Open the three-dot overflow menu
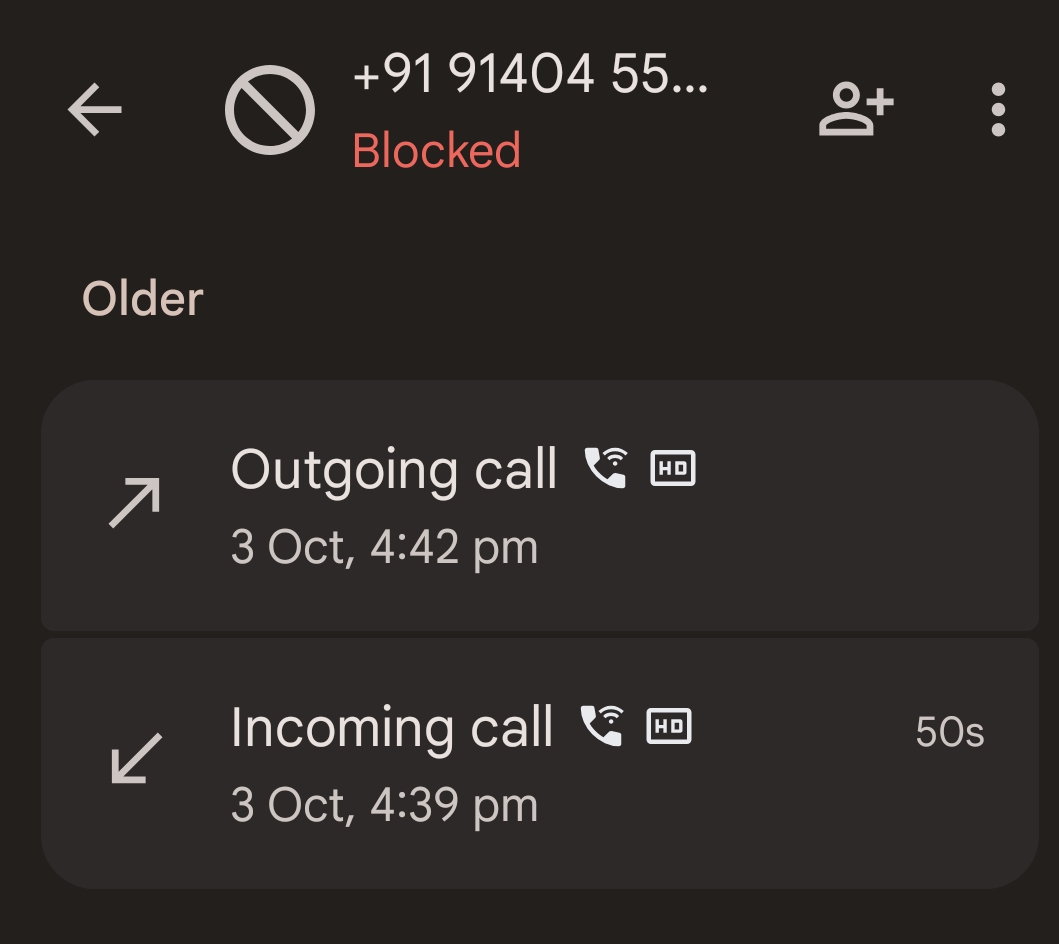This screenshot has width=1059, height=944. pos(997,109)
